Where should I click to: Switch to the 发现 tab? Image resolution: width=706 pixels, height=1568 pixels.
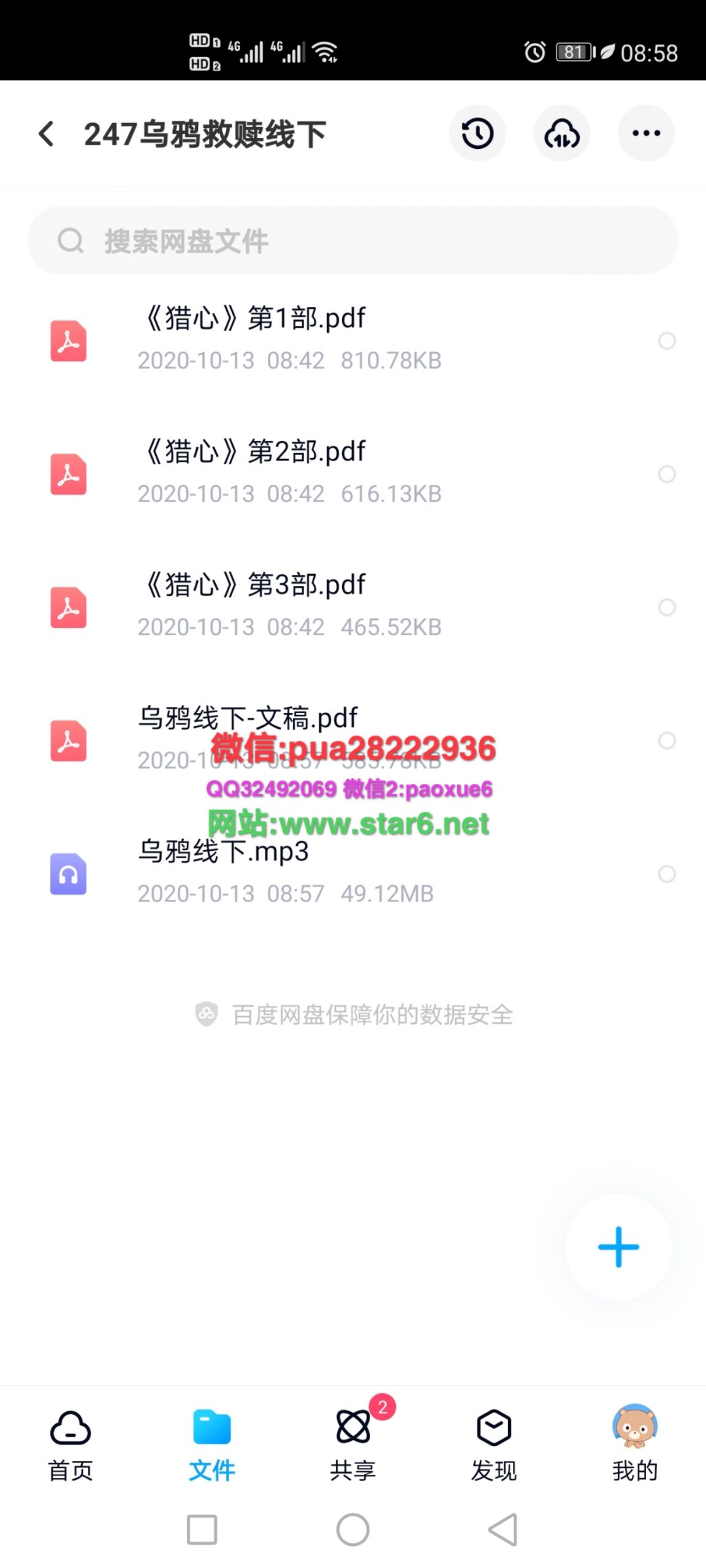coord(494,1444)
